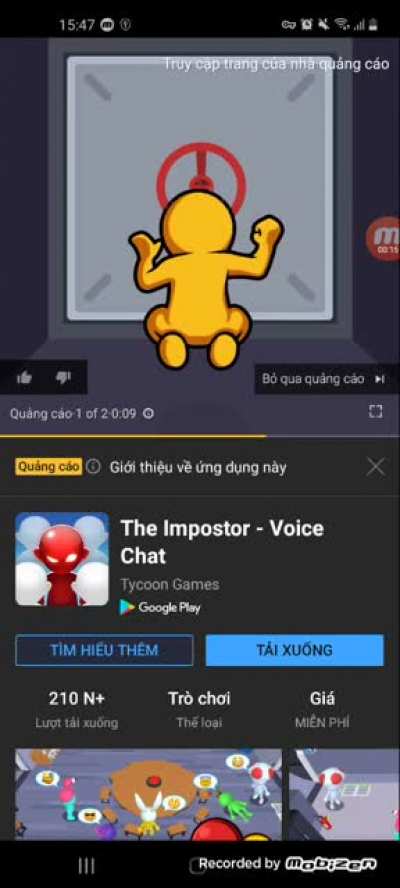Open the Mobizen floating recorder bubble
Screen dimensions: 400x888
[383, 238]
